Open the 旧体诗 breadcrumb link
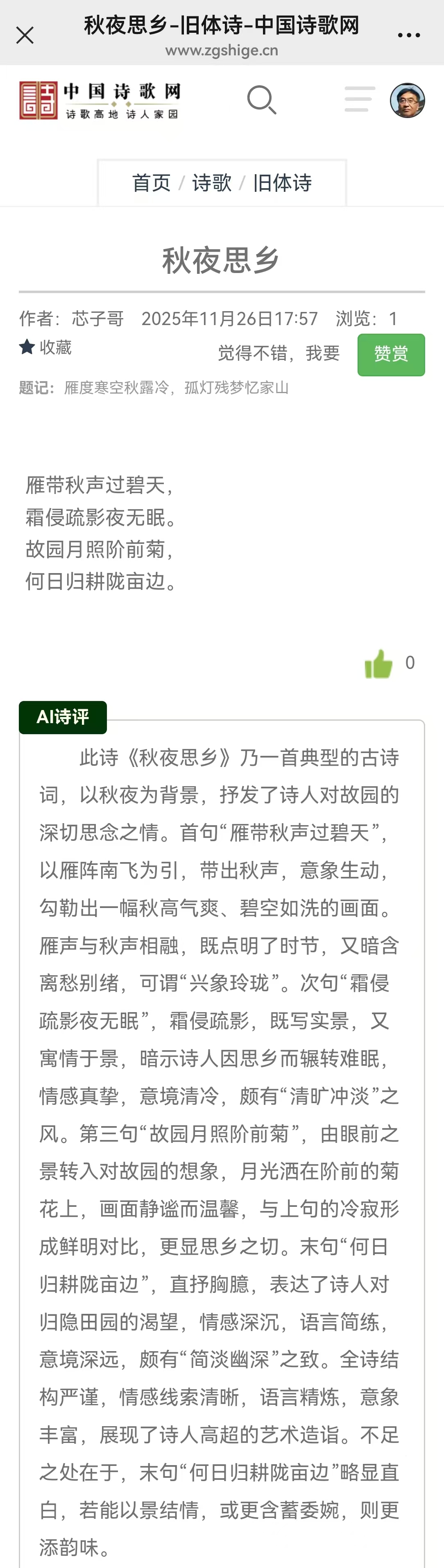Screen dimensions: 444x1568 (x=282, y=182)
